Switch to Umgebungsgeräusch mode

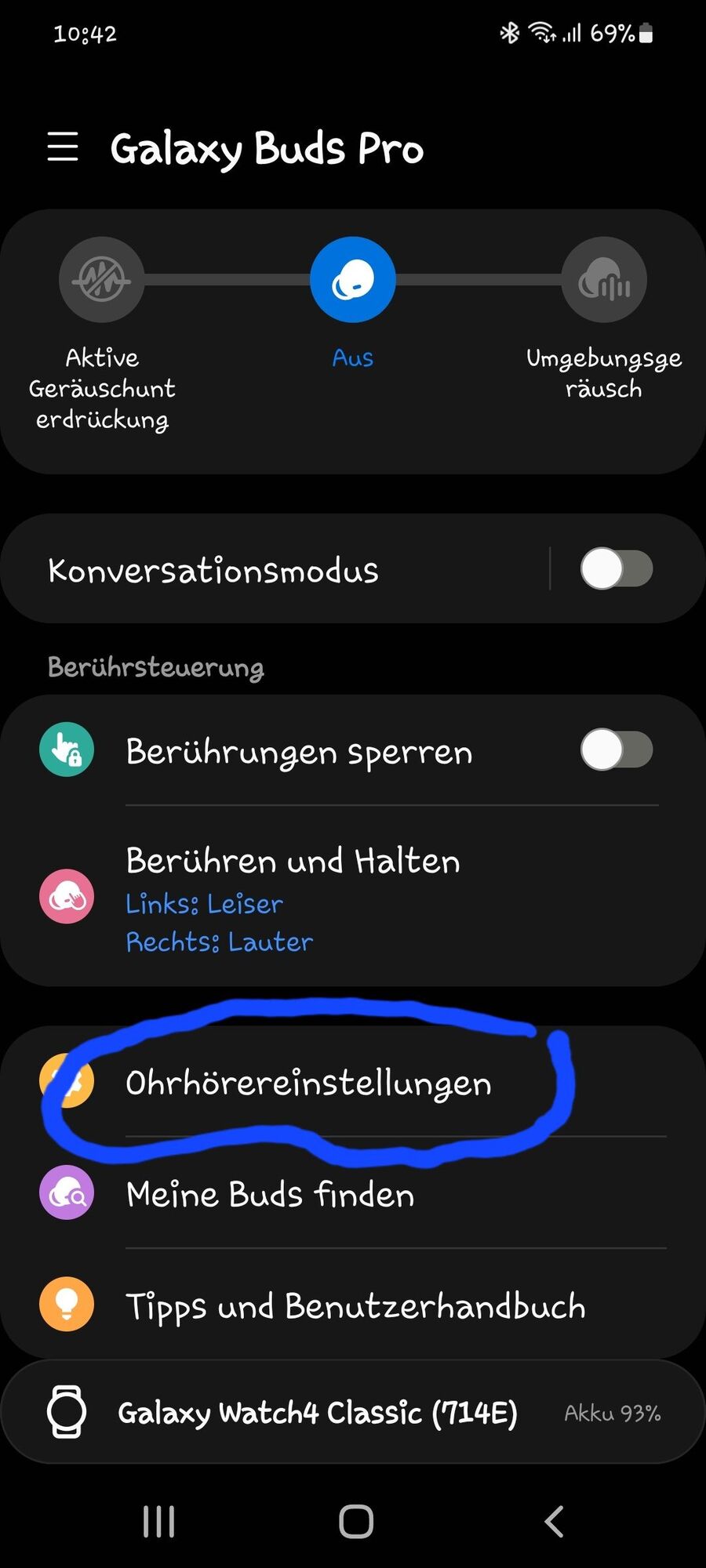(x=603, y=280)
